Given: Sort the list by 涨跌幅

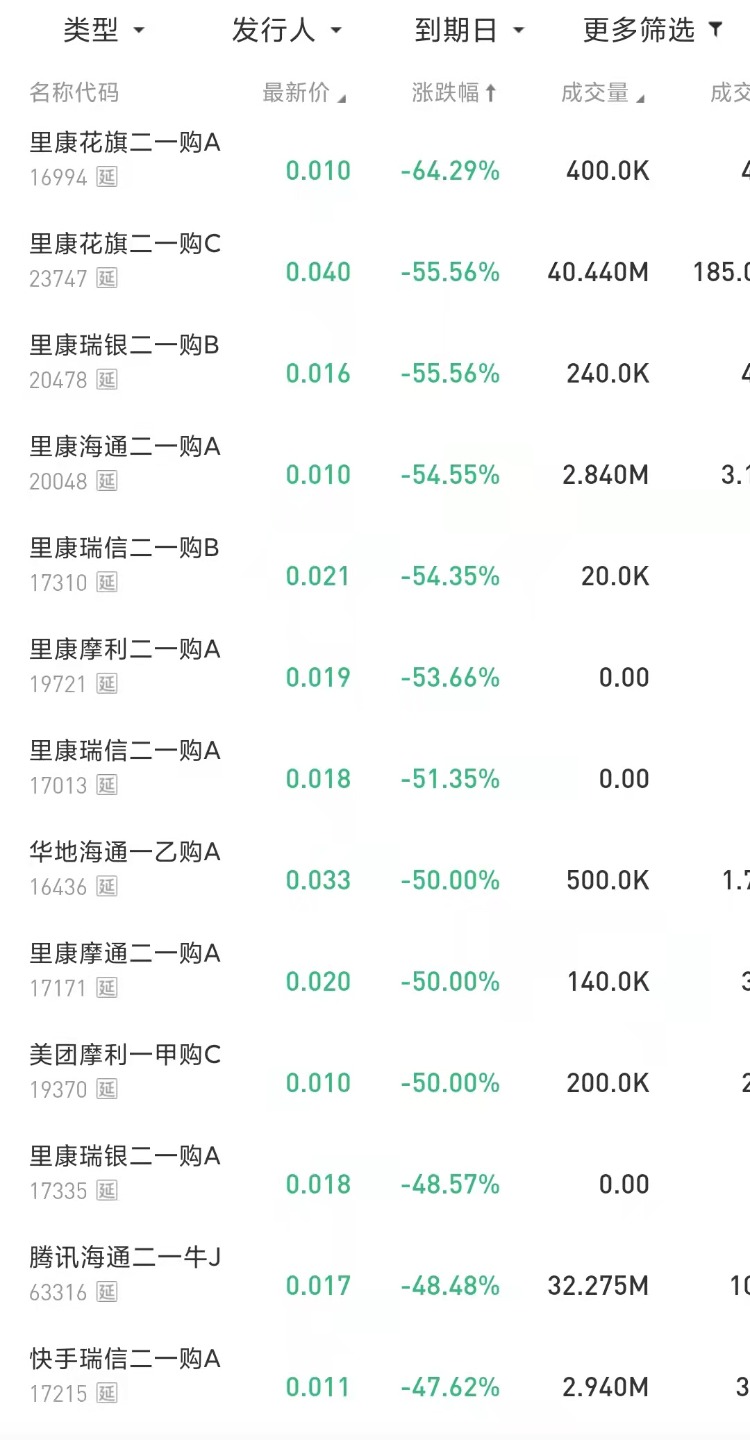Looking at the screenshot, I should point(454,93).
